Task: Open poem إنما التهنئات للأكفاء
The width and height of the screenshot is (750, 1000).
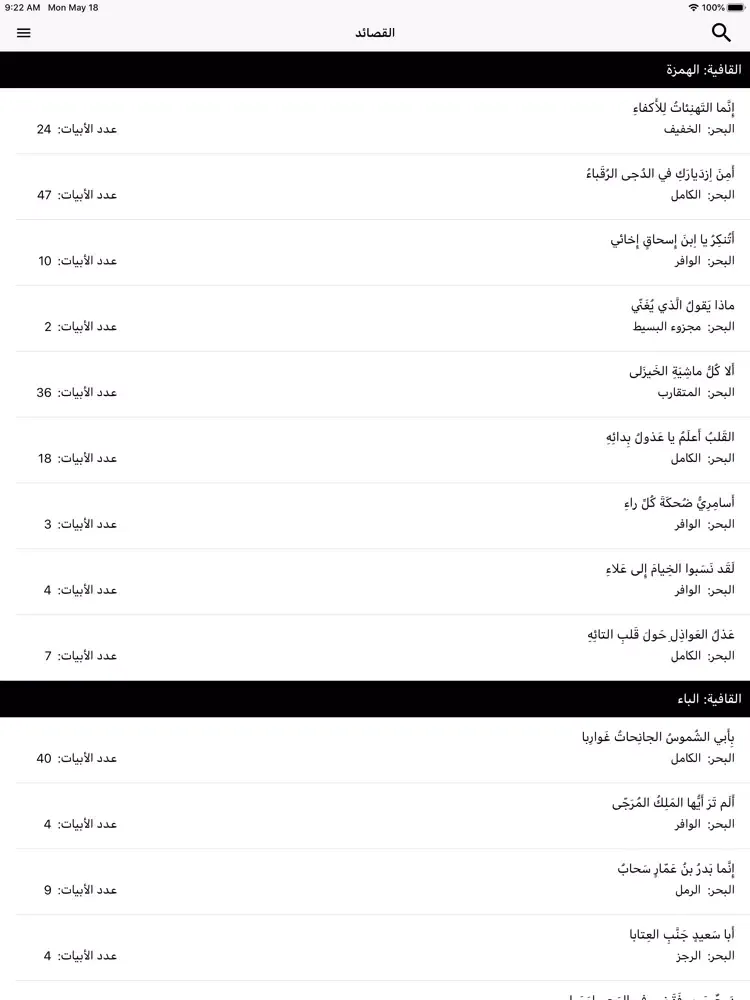Action: pos(375,120)
